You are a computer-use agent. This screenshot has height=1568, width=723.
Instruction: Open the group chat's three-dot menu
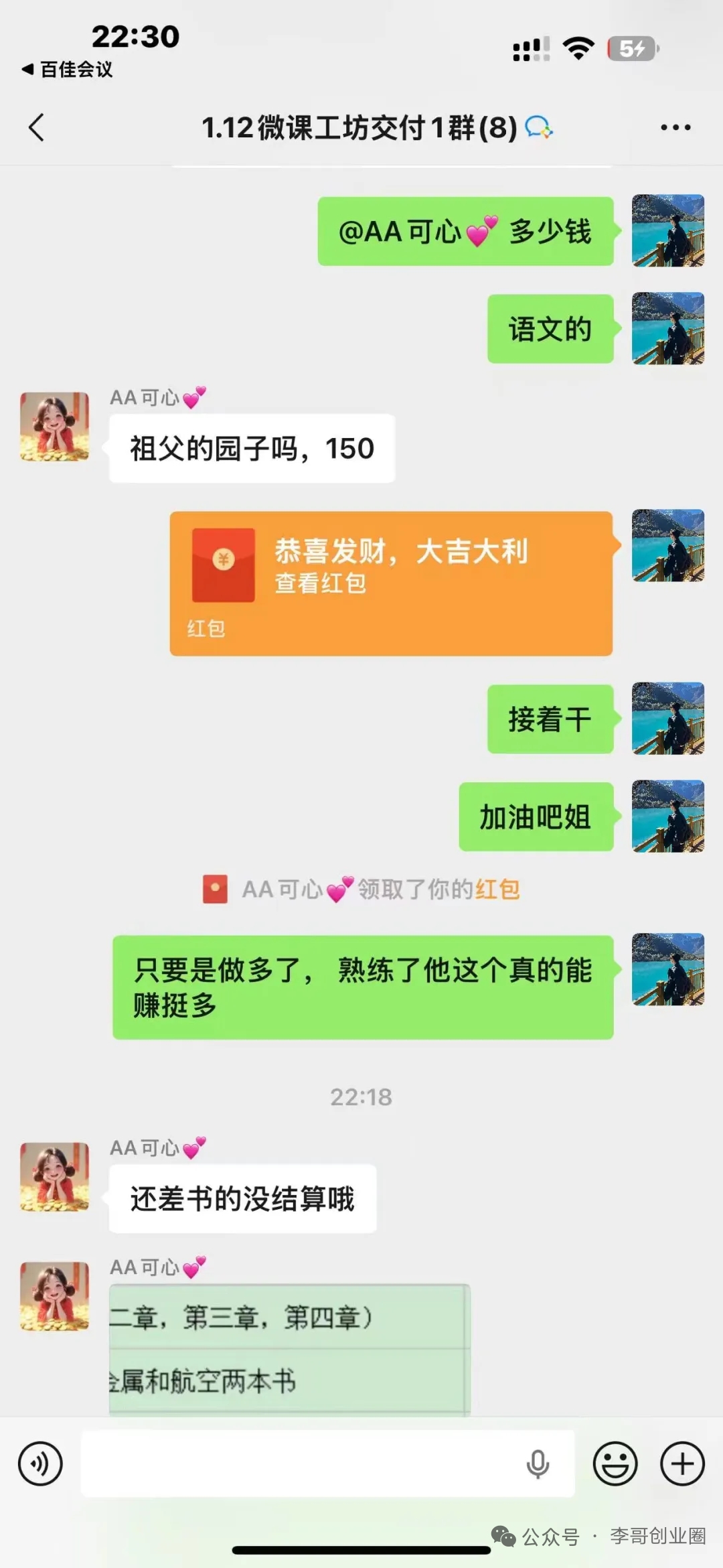pyautogui.click(x=675, y=127)
